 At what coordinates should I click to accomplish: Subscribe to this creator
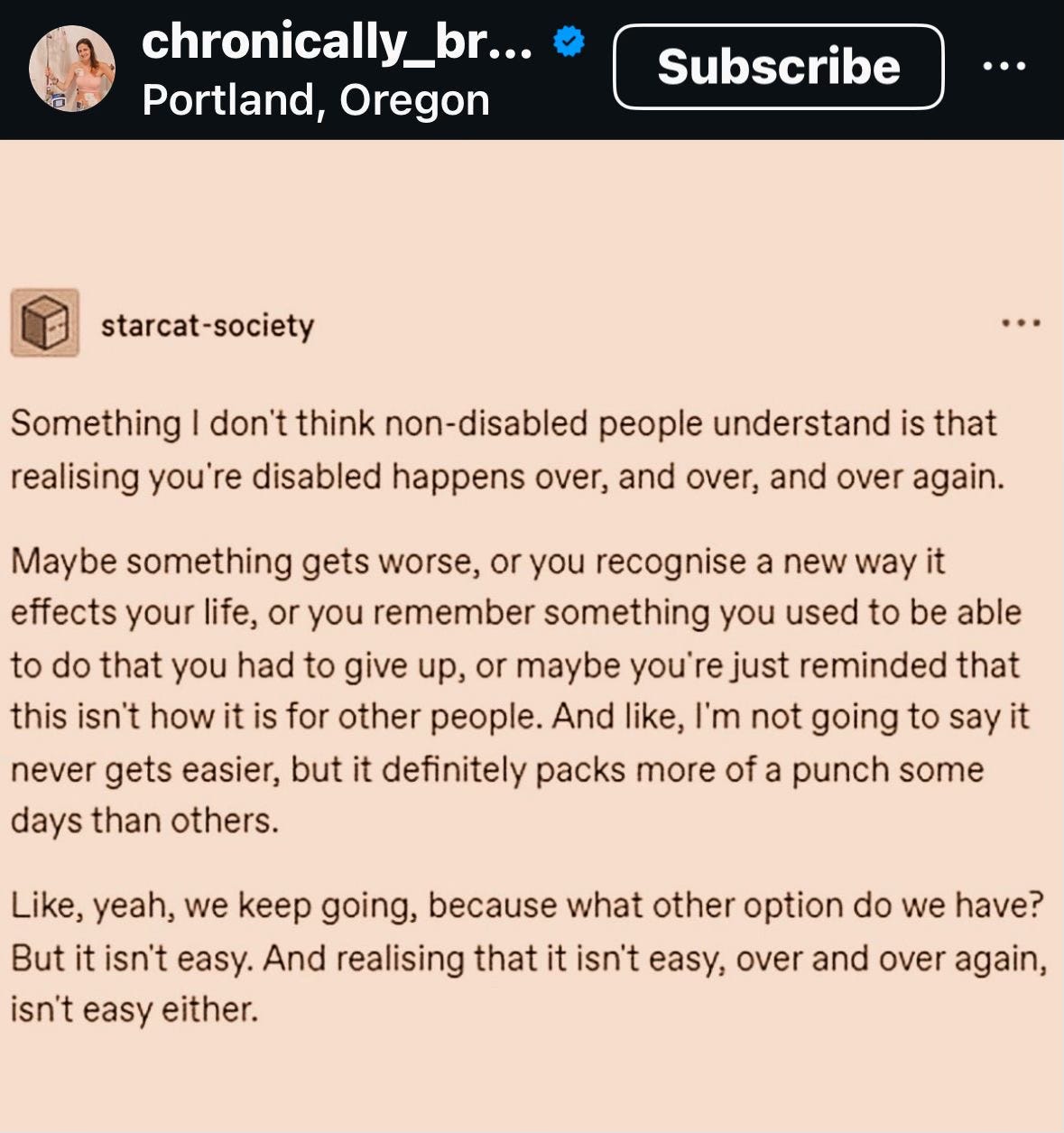click(778, 67)
